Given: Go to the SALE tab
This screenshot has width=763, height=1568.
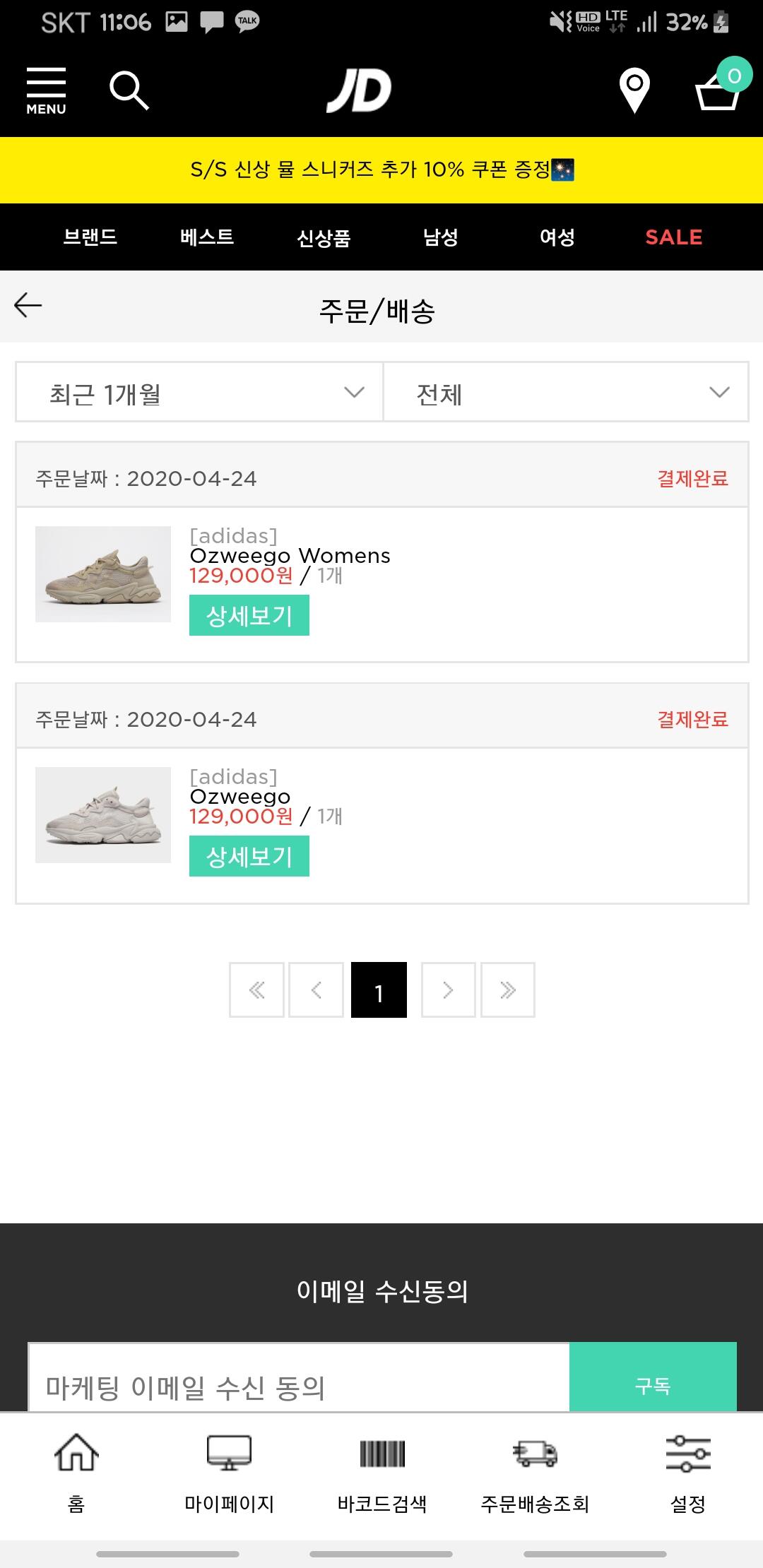Looking at the screenshot, I should coord(673,237).
